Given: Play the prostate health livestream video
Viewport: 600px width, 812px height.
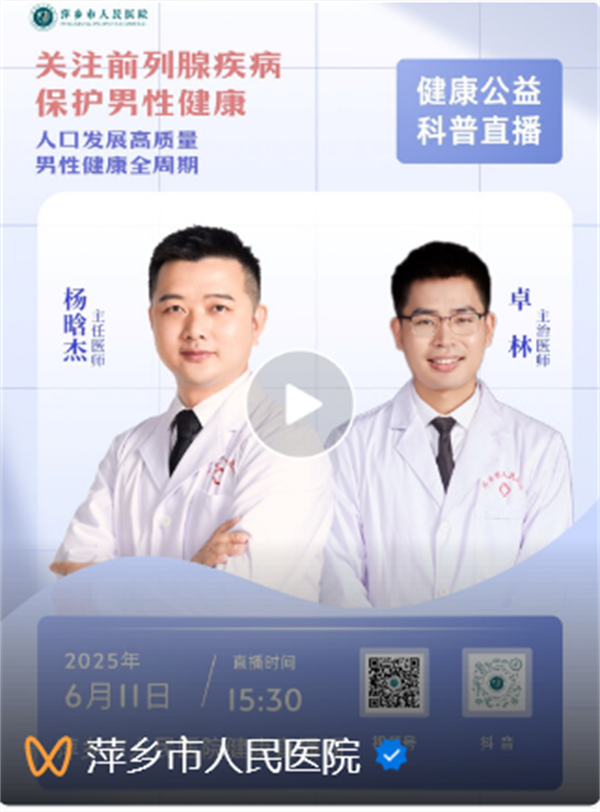Looking at the screenshot, I should [x=300, y=404].
